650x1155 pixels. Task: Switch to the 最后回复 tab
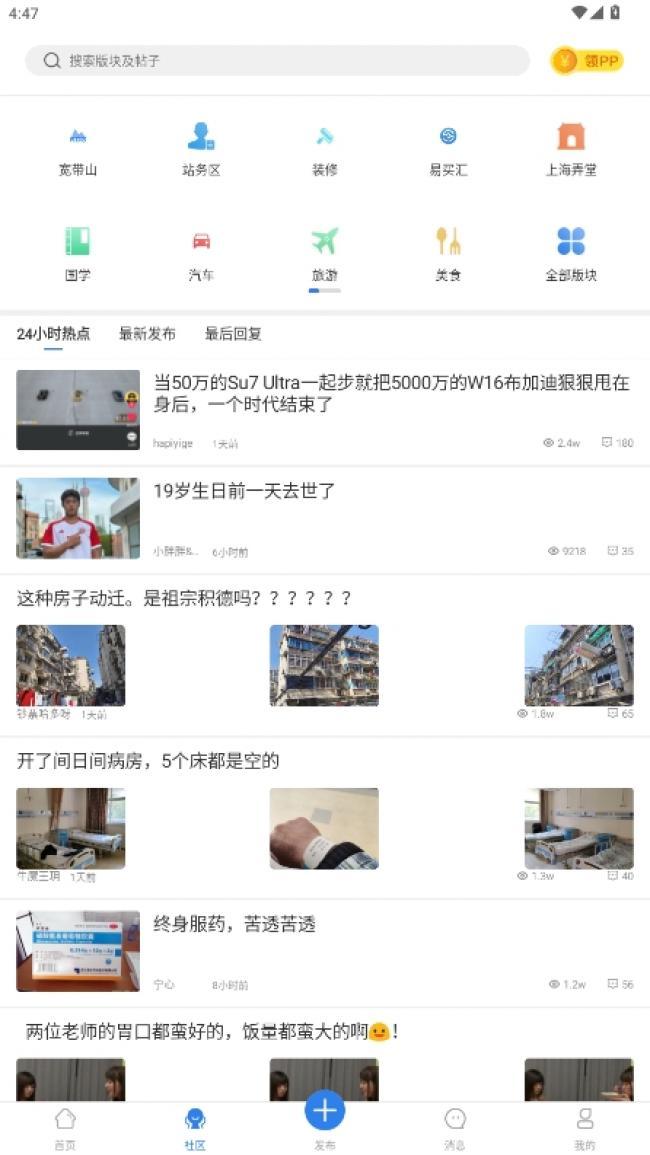233,334
